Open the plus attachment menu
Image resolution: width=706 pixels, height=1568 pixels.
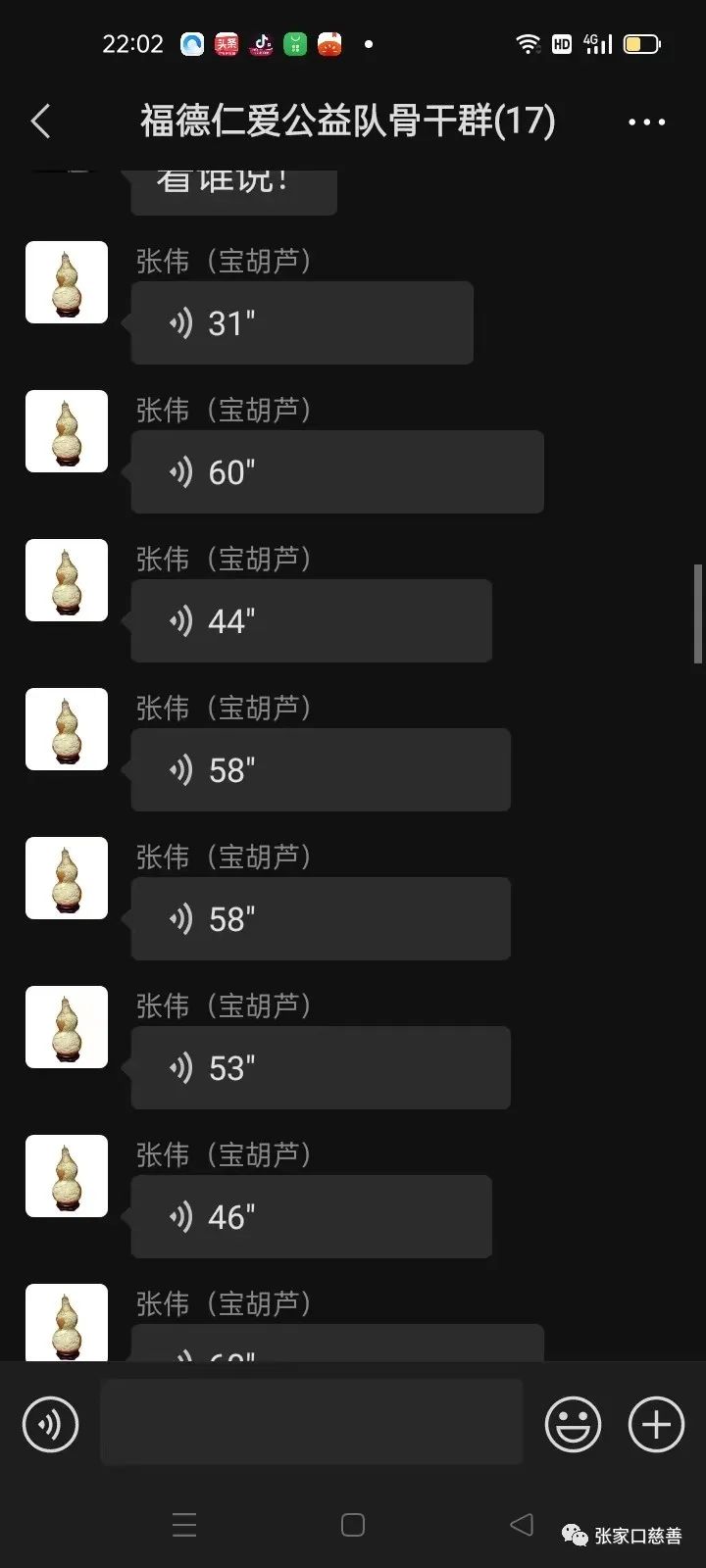[656, 1424]
